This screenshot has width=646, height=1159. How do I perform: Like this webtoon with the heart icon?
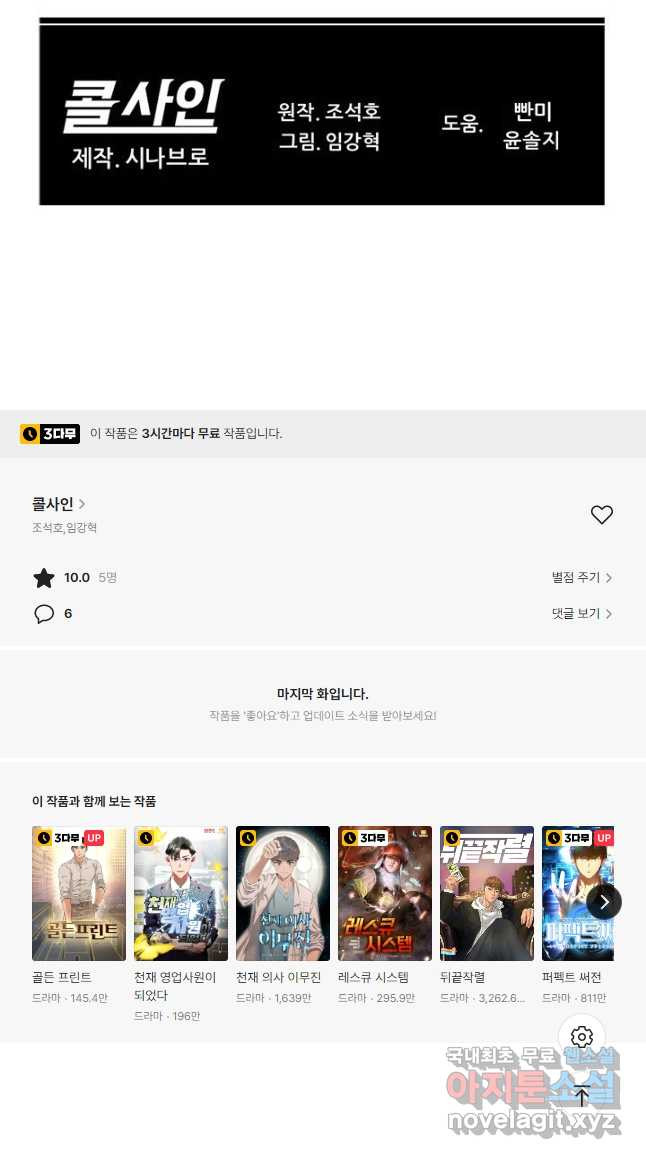point(601,515)
